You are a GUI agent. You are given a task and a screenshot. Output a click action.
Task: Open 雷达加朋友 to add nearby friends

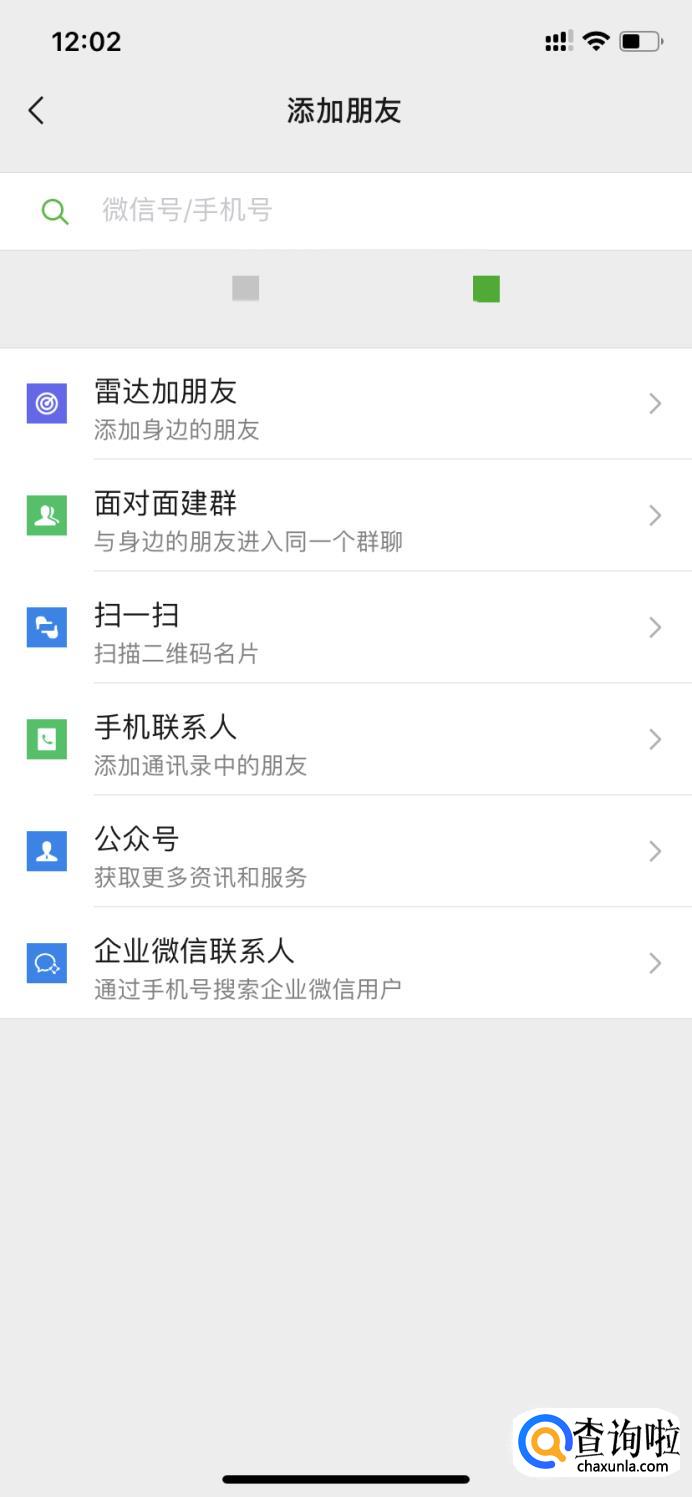346,404
